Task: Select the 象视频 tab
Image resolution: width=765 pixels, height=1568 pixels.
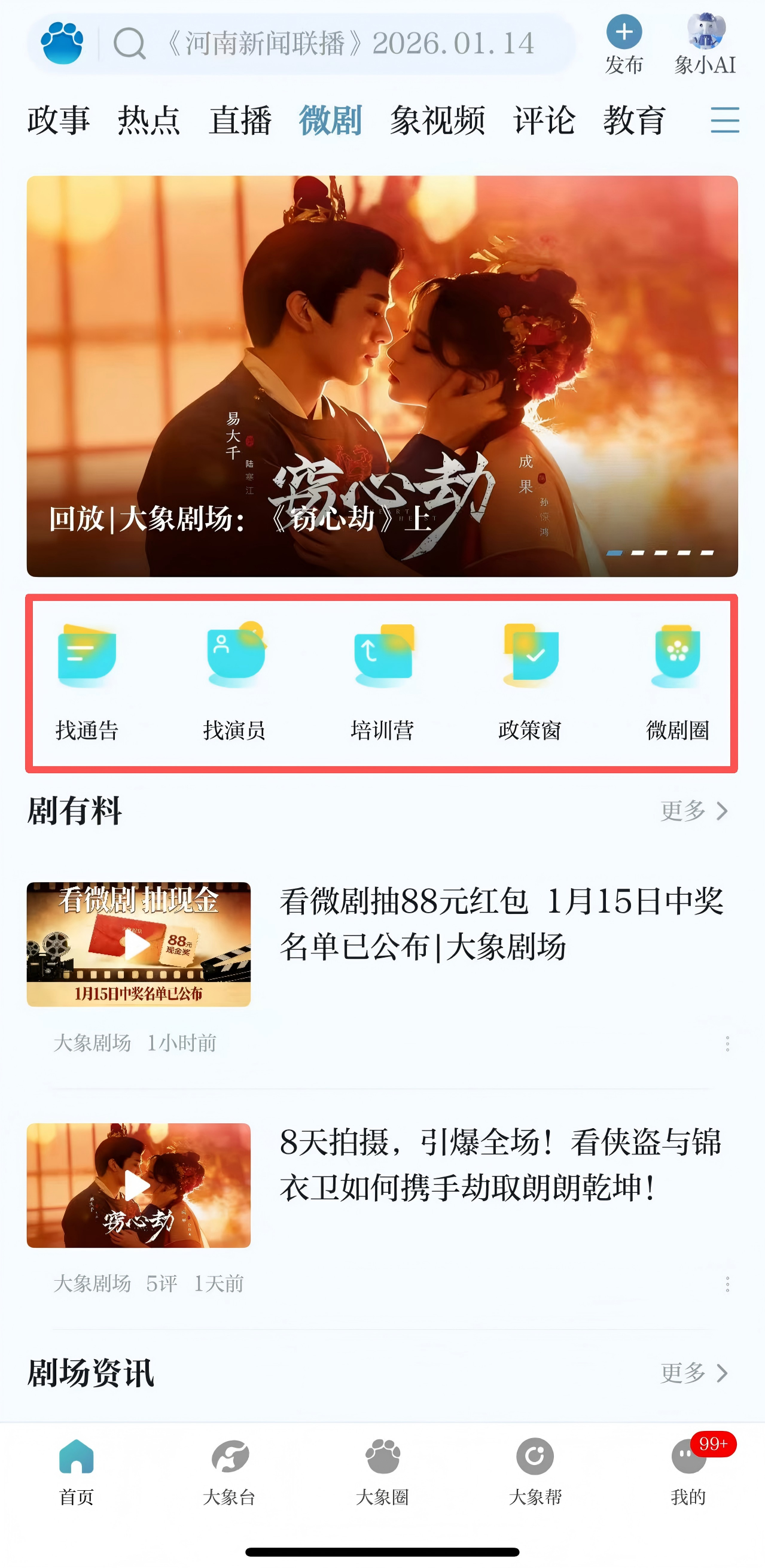Action: pyautogui.click(x=437, y=120)
